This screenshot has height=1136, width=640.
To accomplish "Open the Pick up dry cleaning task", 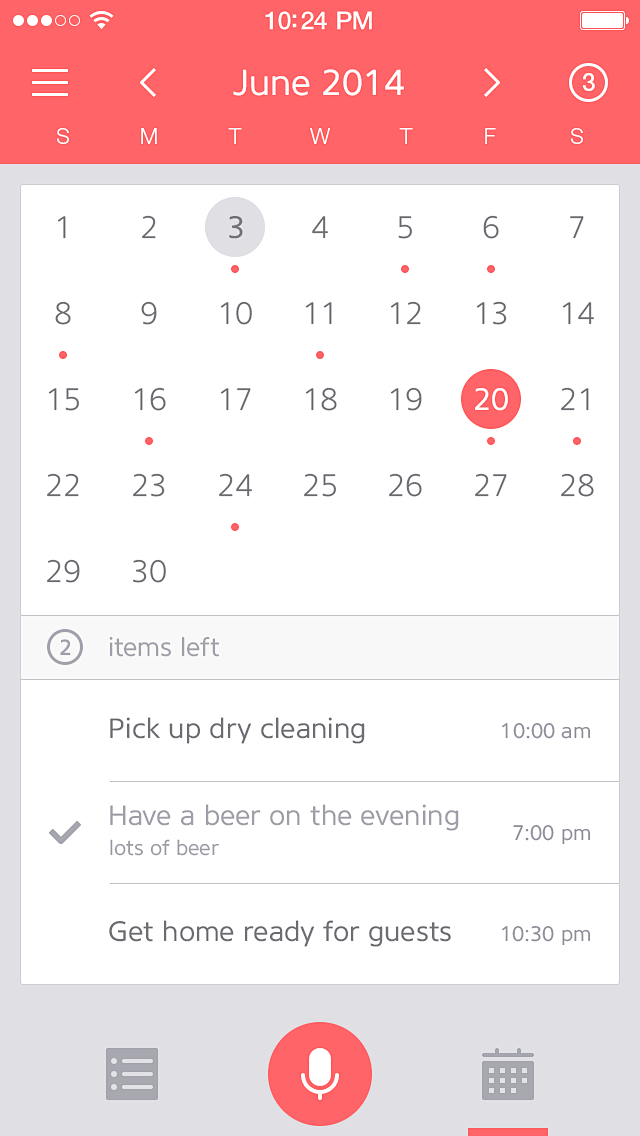I will click(320, 730).
